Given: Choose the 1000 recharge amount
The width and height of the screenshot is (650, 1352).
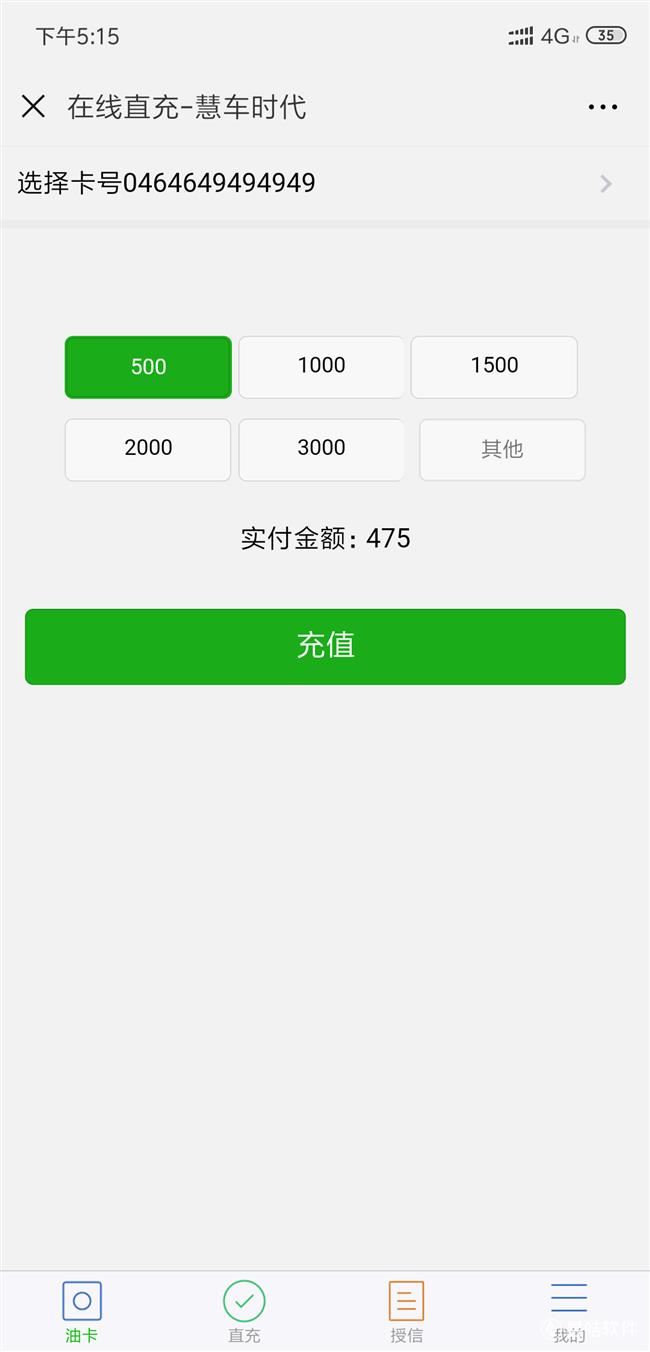Looking at the screenshot, I should 321,366.
